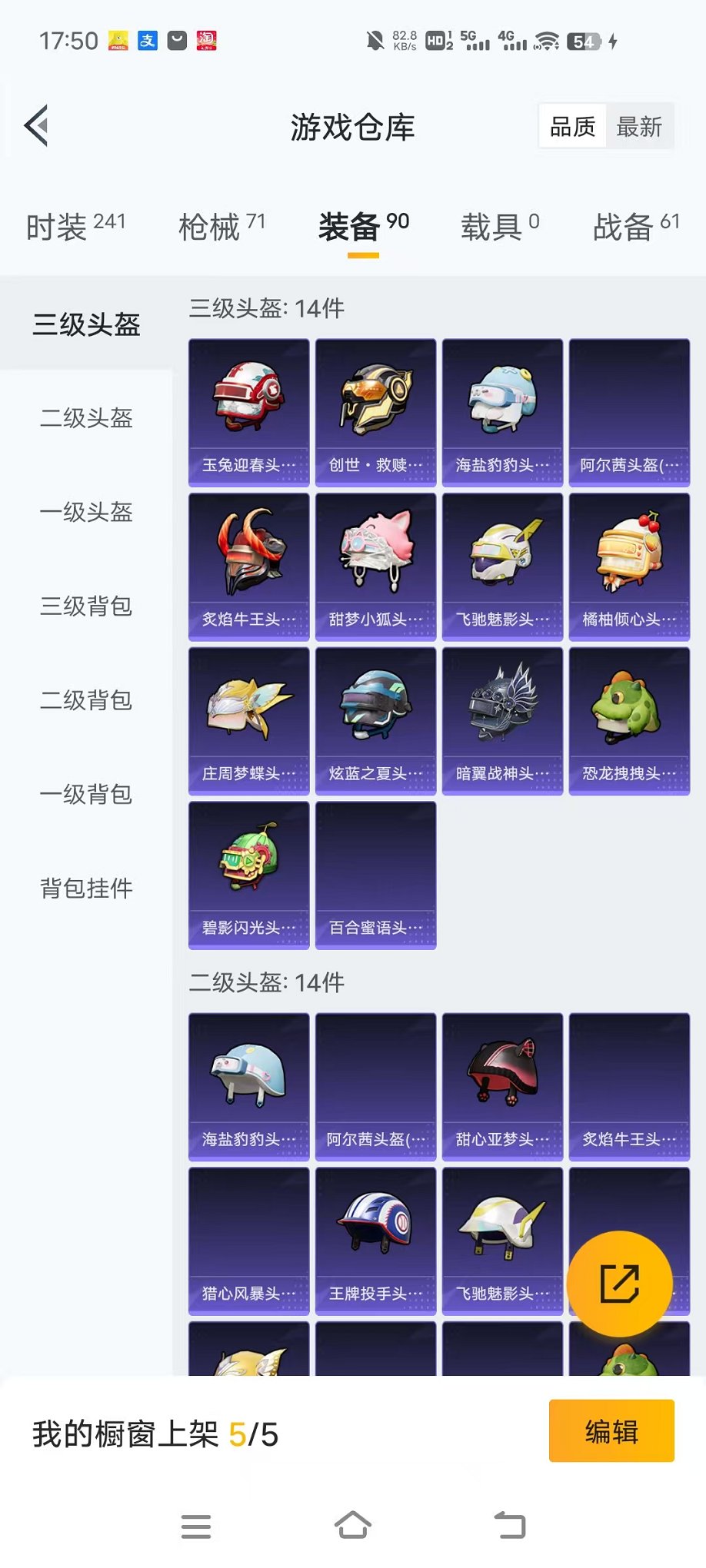Switch sorting to 最新 mode
Screen dimensions: 706x1568
coord(639,125)
